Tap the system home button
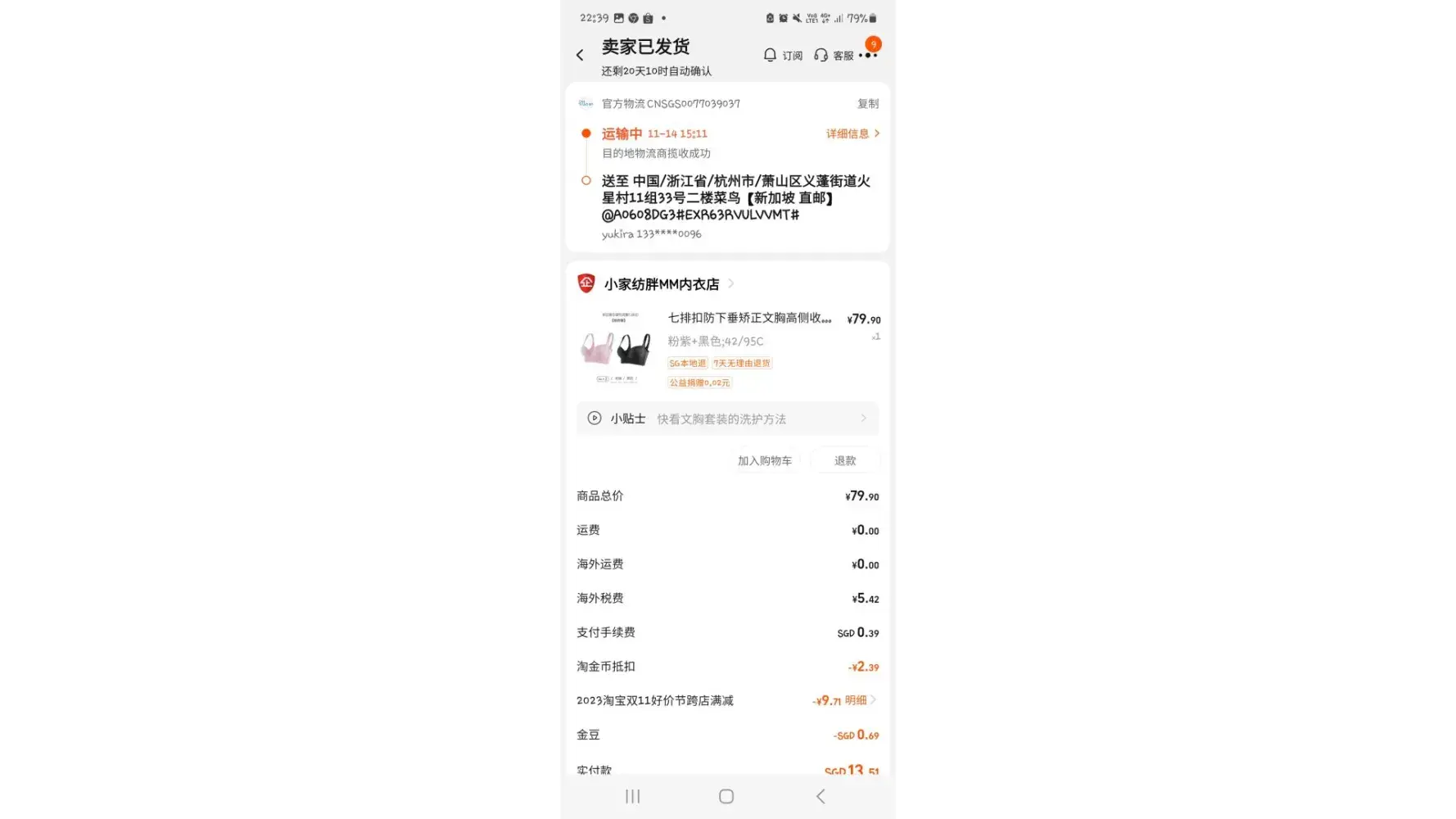The image size is (1456, 819). (x=726, y=796)
